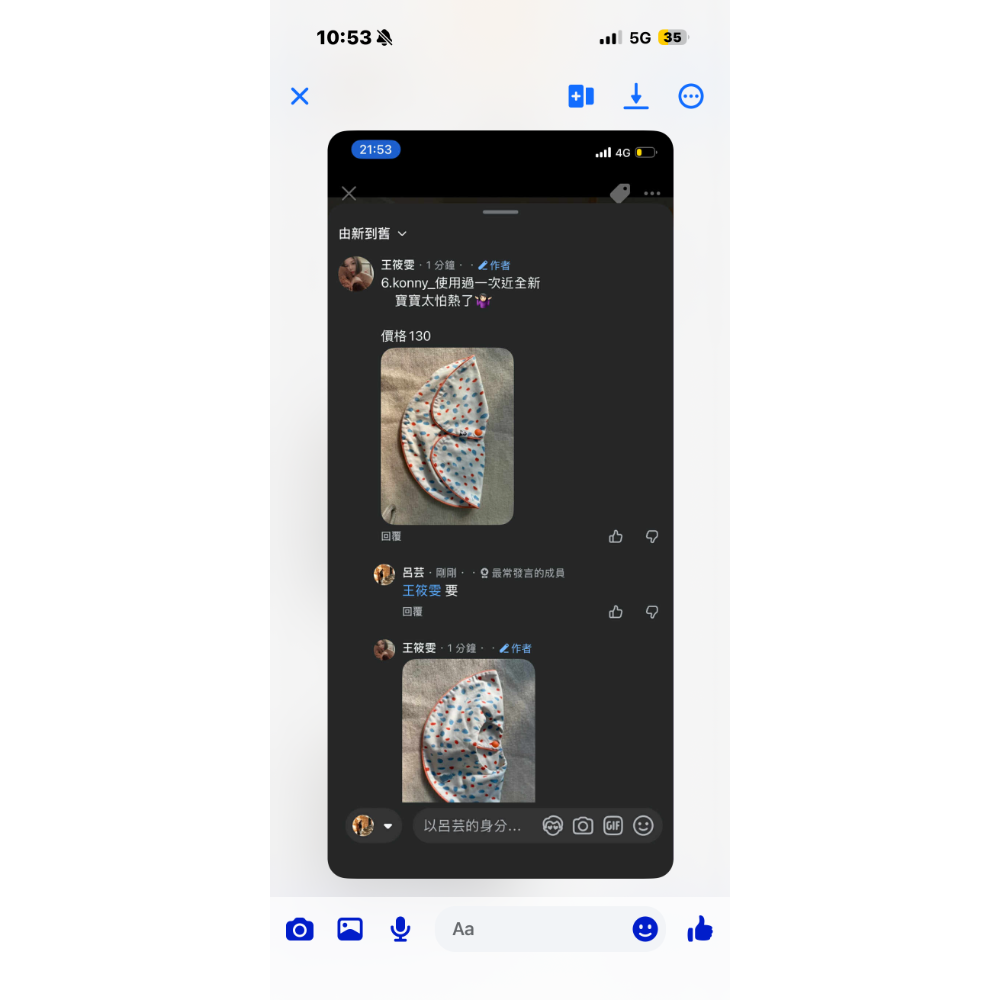The width and height of the screenshot is (1000, 1000).
Task: Send a thumbs up reaction
Action: tap(700, 929)
